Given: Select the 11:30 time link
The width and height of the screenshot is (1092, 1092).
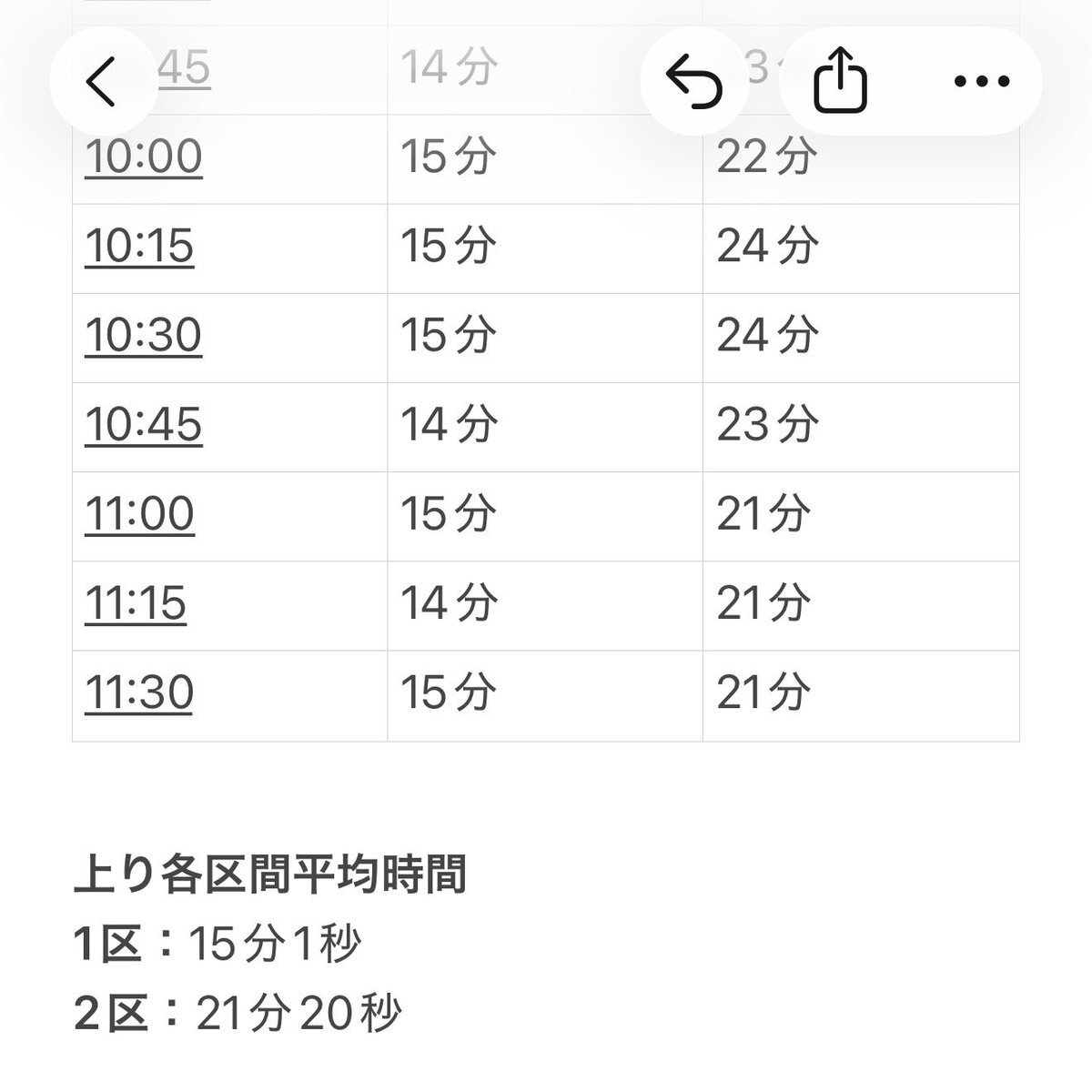Looking at the screenshot, I should point(139,693).
